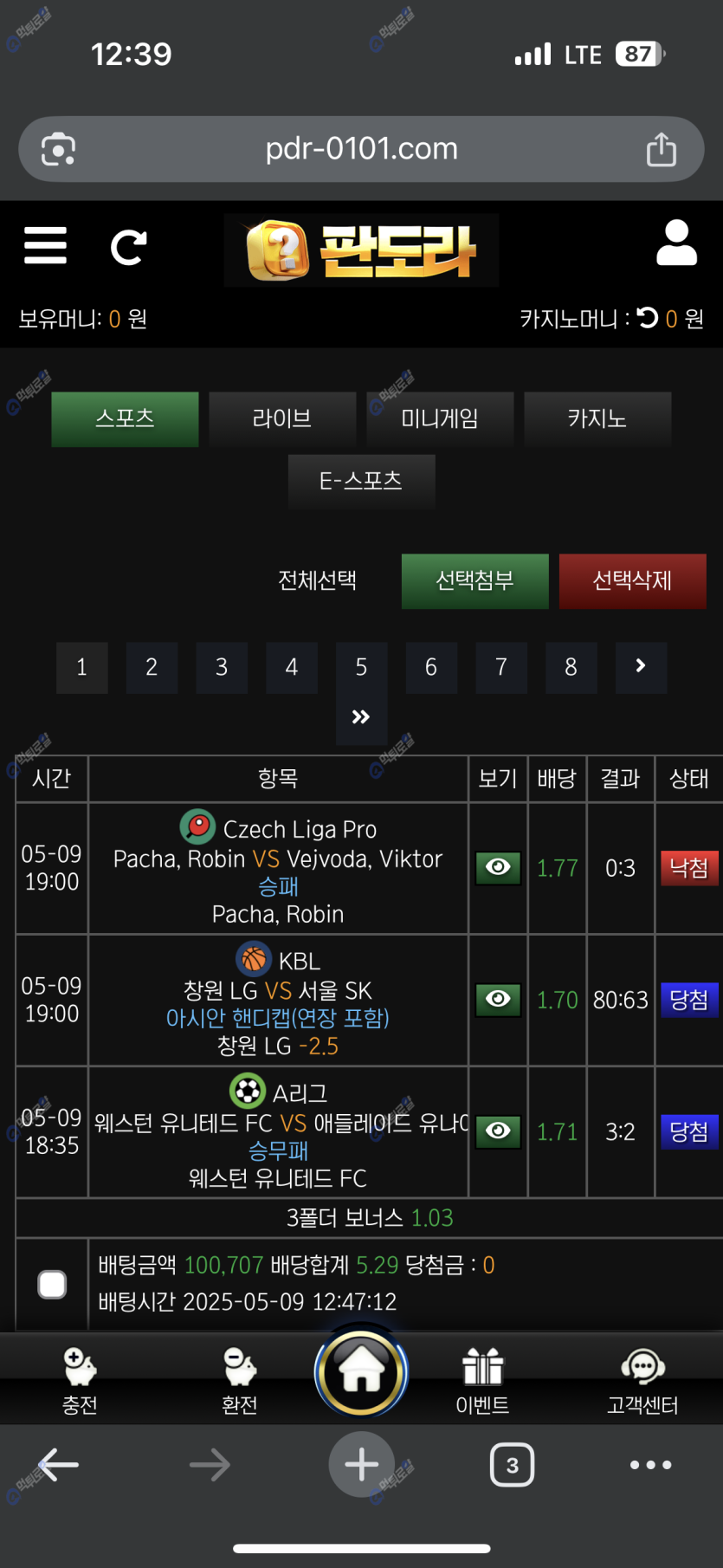The height and width of the screenshot is (1568, 723).
Task: Refresh the 카지노머니 balance
Action: 648,318
